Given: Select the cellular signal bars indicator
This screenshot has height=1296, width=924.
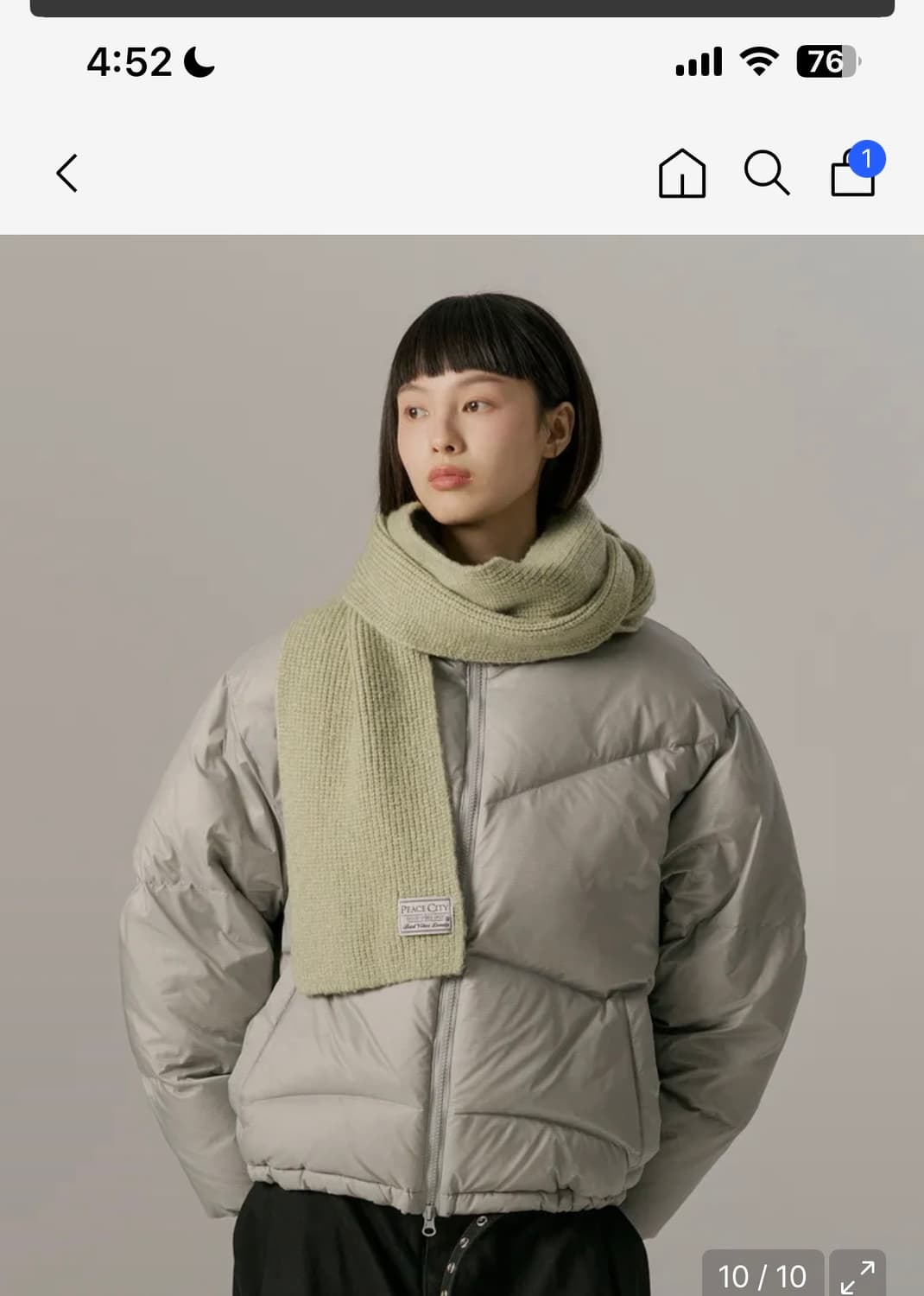Looking at the screenshot, I should (x=698, y=60).
